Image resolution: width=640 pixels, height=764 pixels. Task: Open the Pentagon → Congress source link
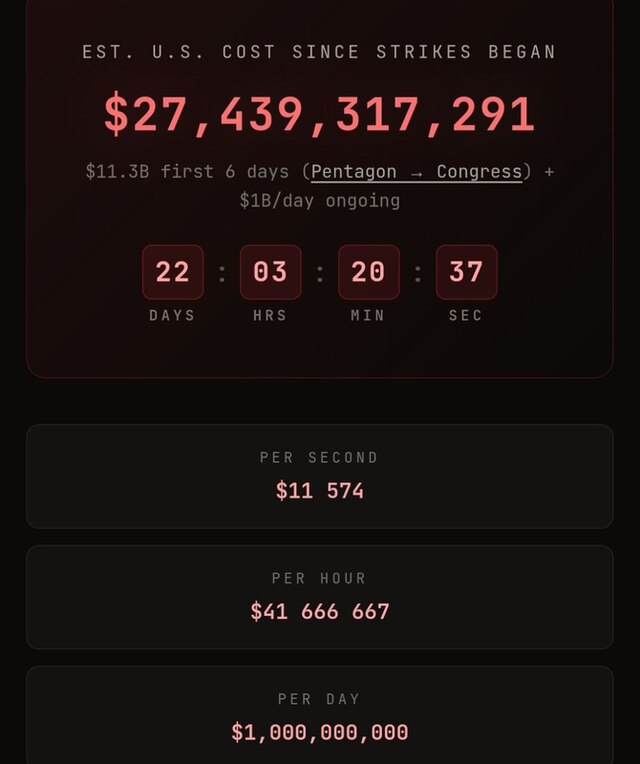[416, 171]
